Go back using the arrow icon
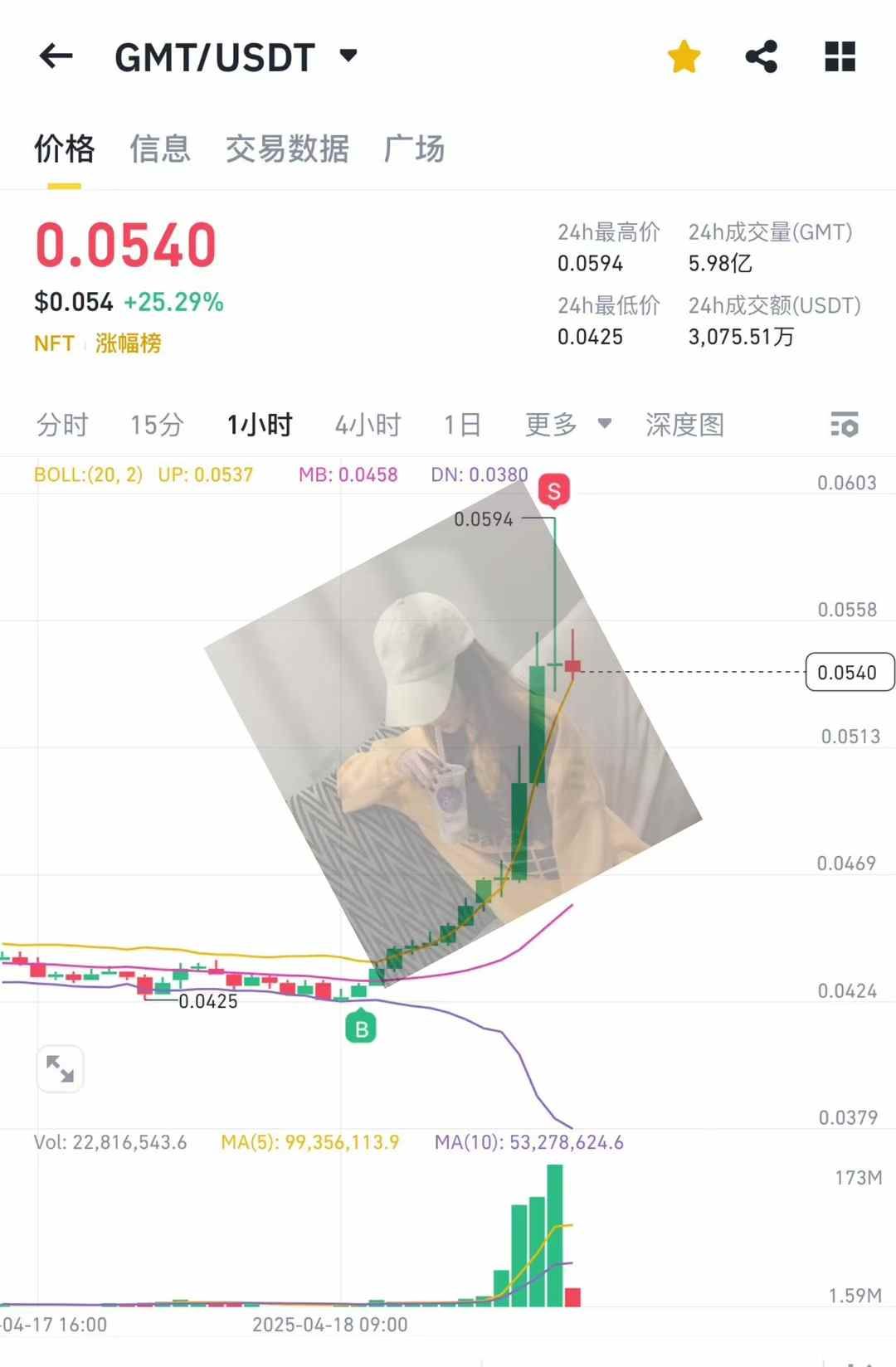Image resolution: width=896 pixels, height=1367 pixels. (x=56, y=56)
